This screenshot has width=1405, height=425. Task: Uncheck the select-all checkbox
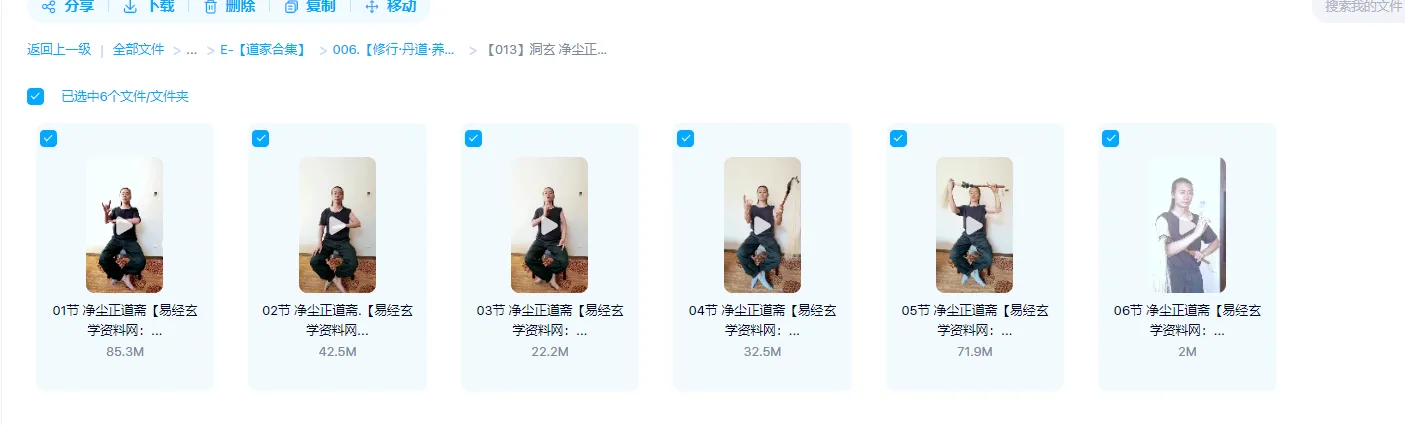(x=36, y=97)
